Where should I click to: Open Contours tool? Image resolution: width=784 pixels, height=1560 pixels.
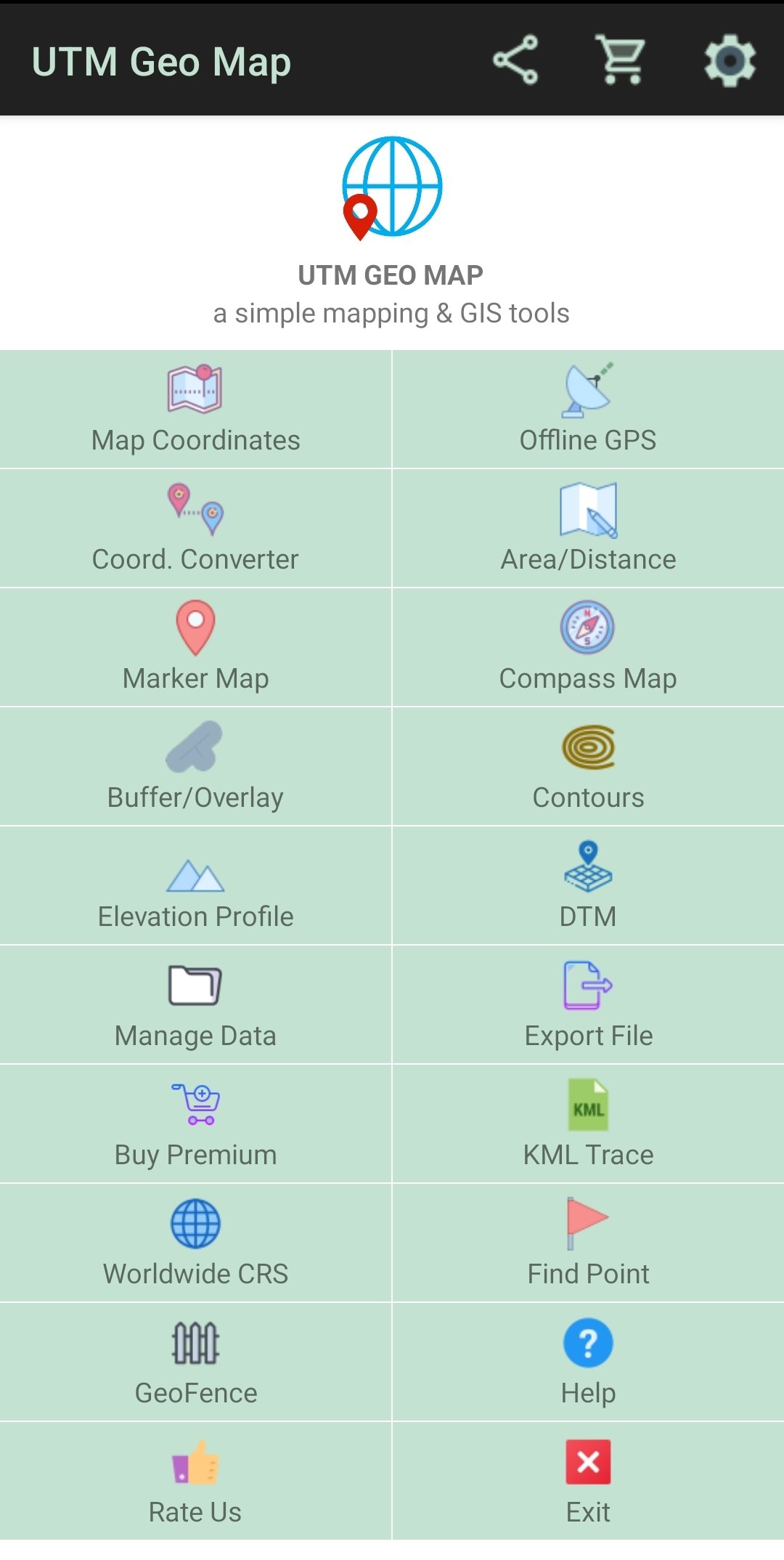point(588,767)
